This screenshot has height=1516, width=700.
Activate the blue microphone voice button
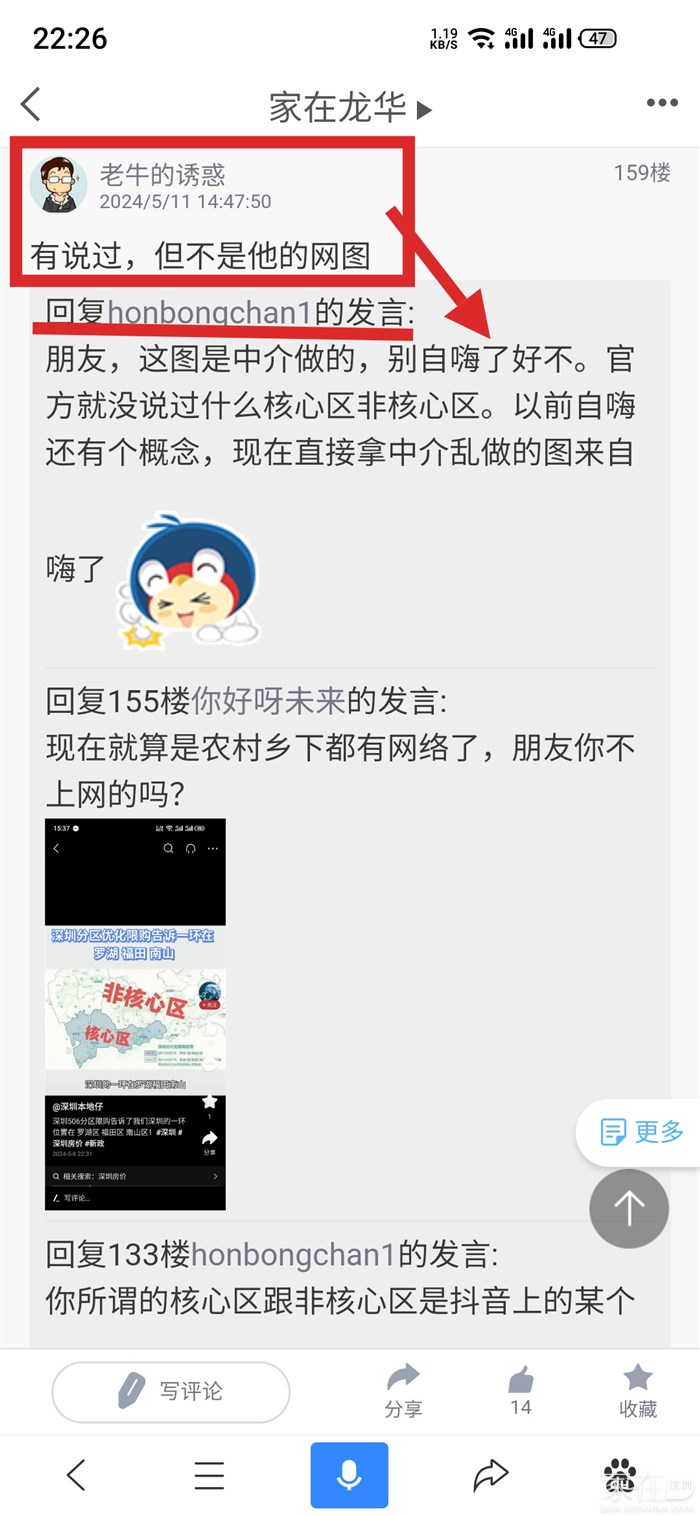[x=349, y=1475]
